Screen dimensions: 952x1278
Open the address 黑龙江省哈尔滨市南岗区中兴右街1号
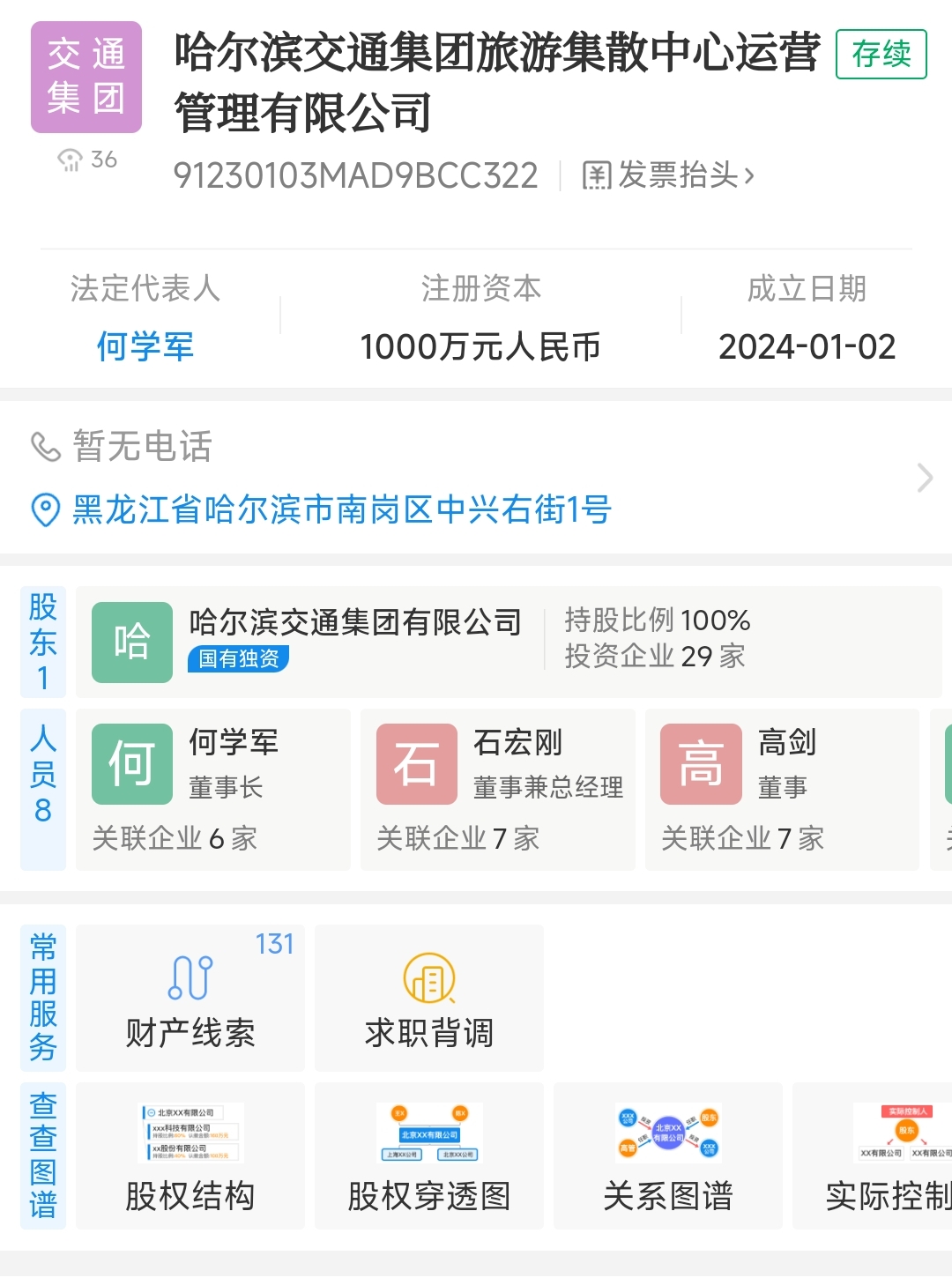point(341,509)
